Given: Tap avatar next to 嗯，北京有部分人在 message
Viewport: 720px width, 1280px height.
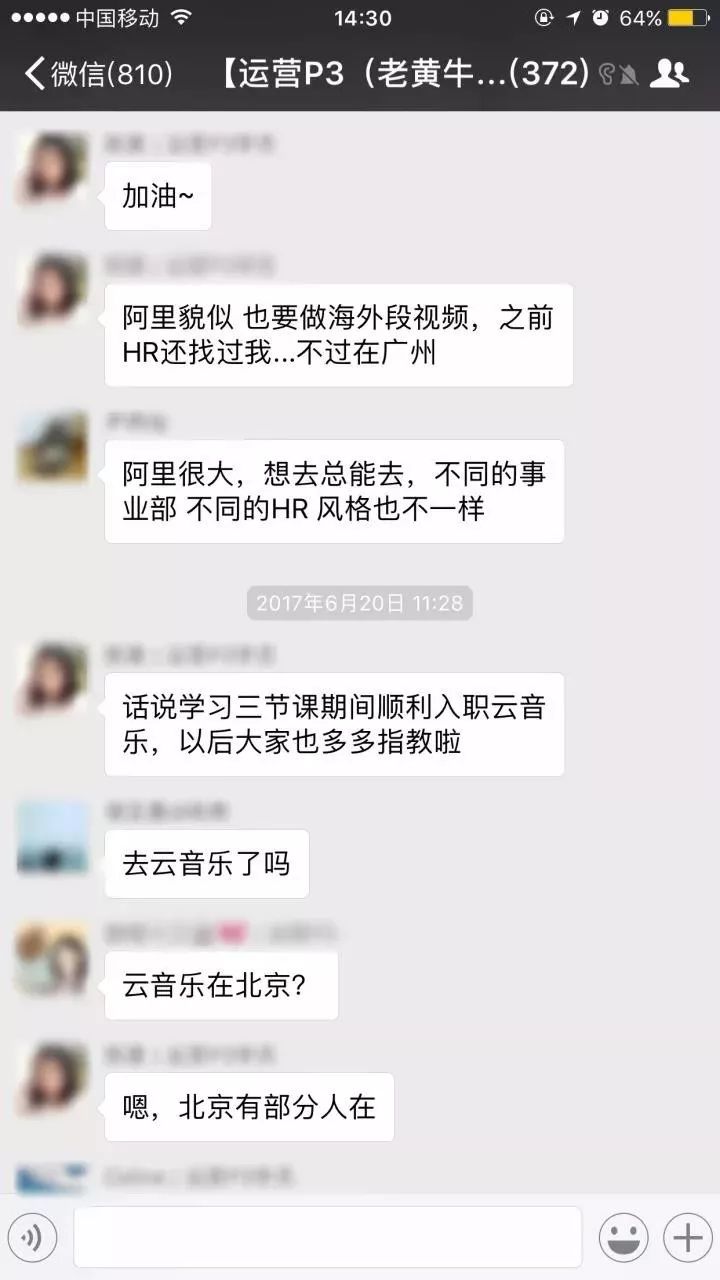Looking at the screenshot, I should point(53,1079).
